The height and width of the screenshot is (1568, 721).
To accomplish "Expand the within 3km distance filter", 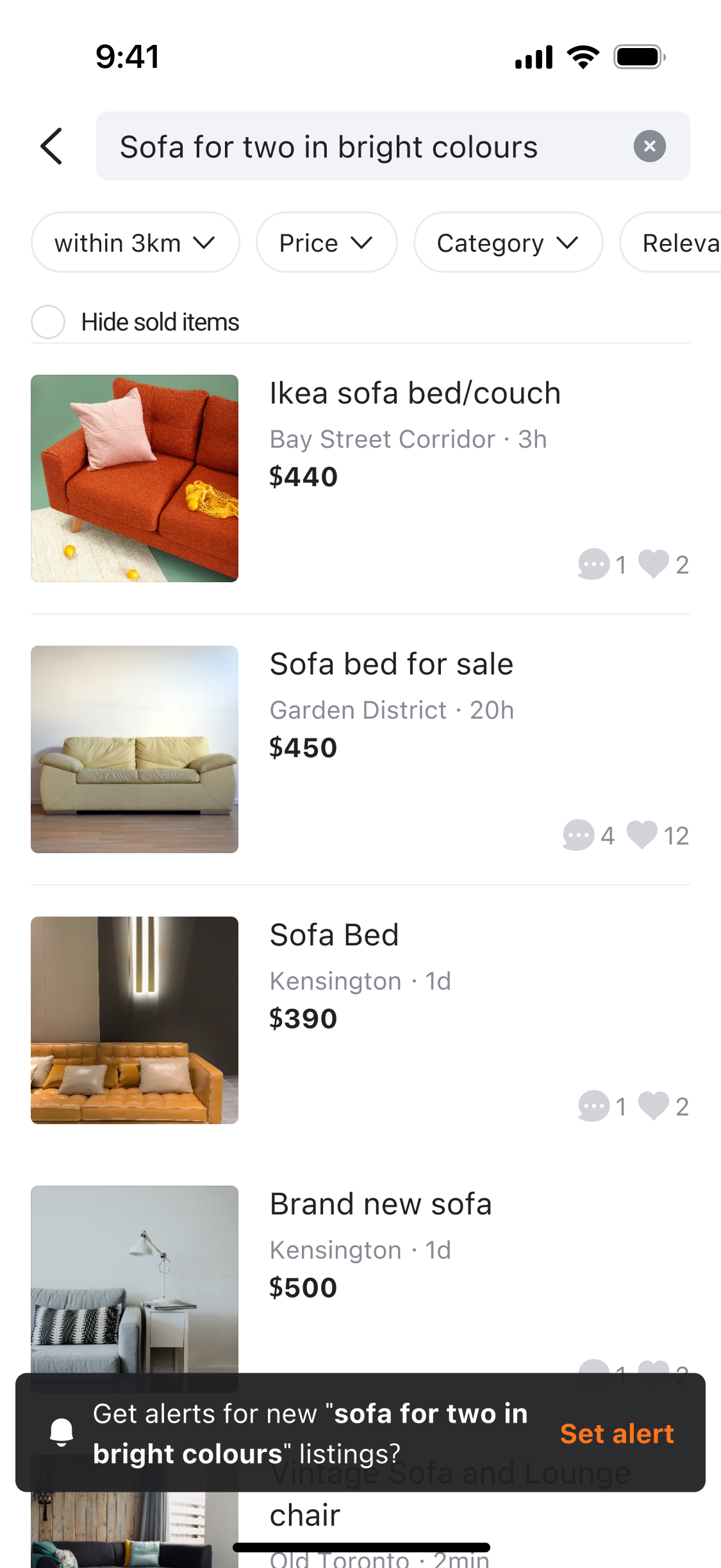I will [x=135, y=242].
